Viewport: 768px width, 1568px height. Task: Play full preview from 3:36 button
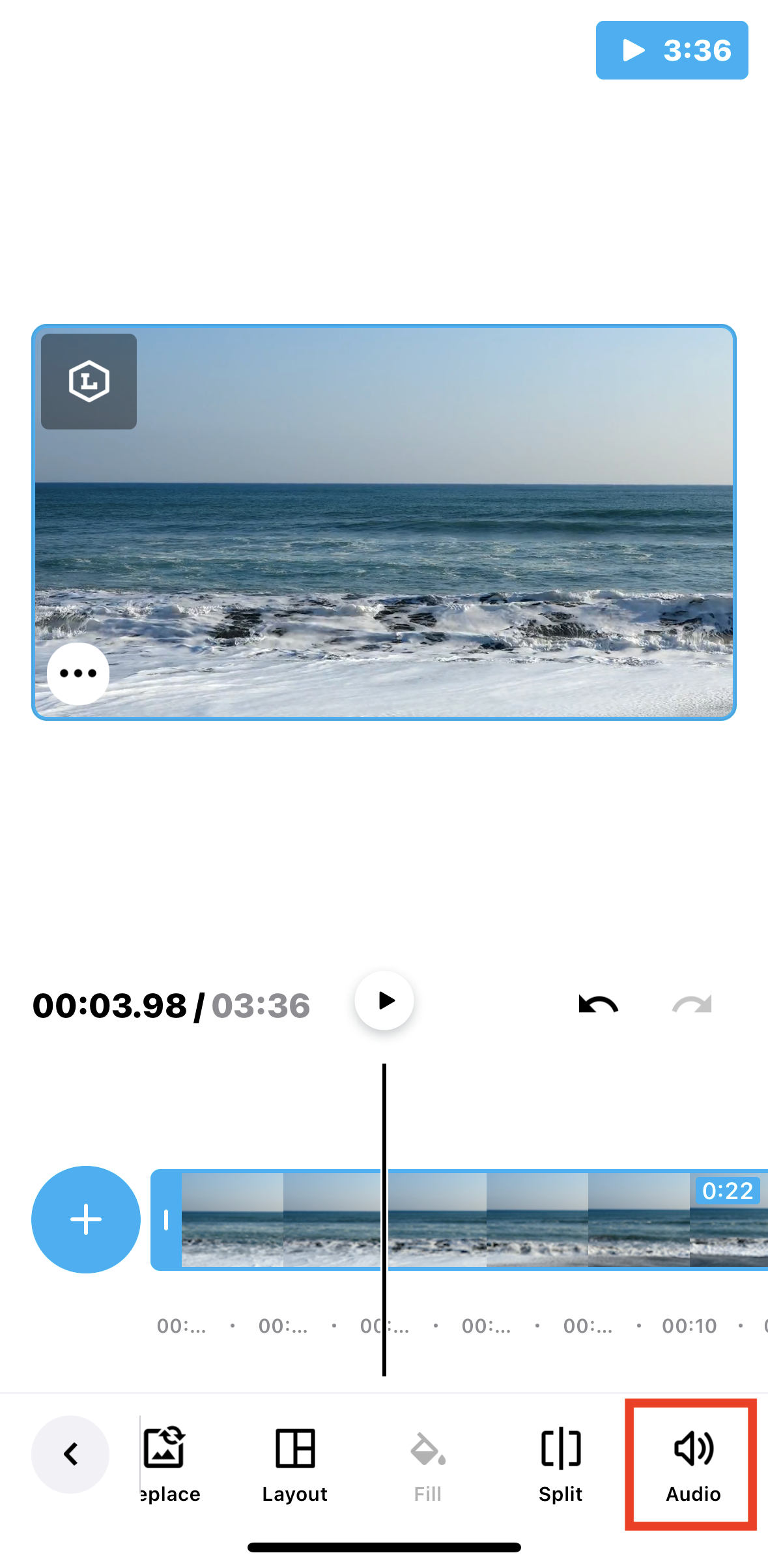point(672,50)
